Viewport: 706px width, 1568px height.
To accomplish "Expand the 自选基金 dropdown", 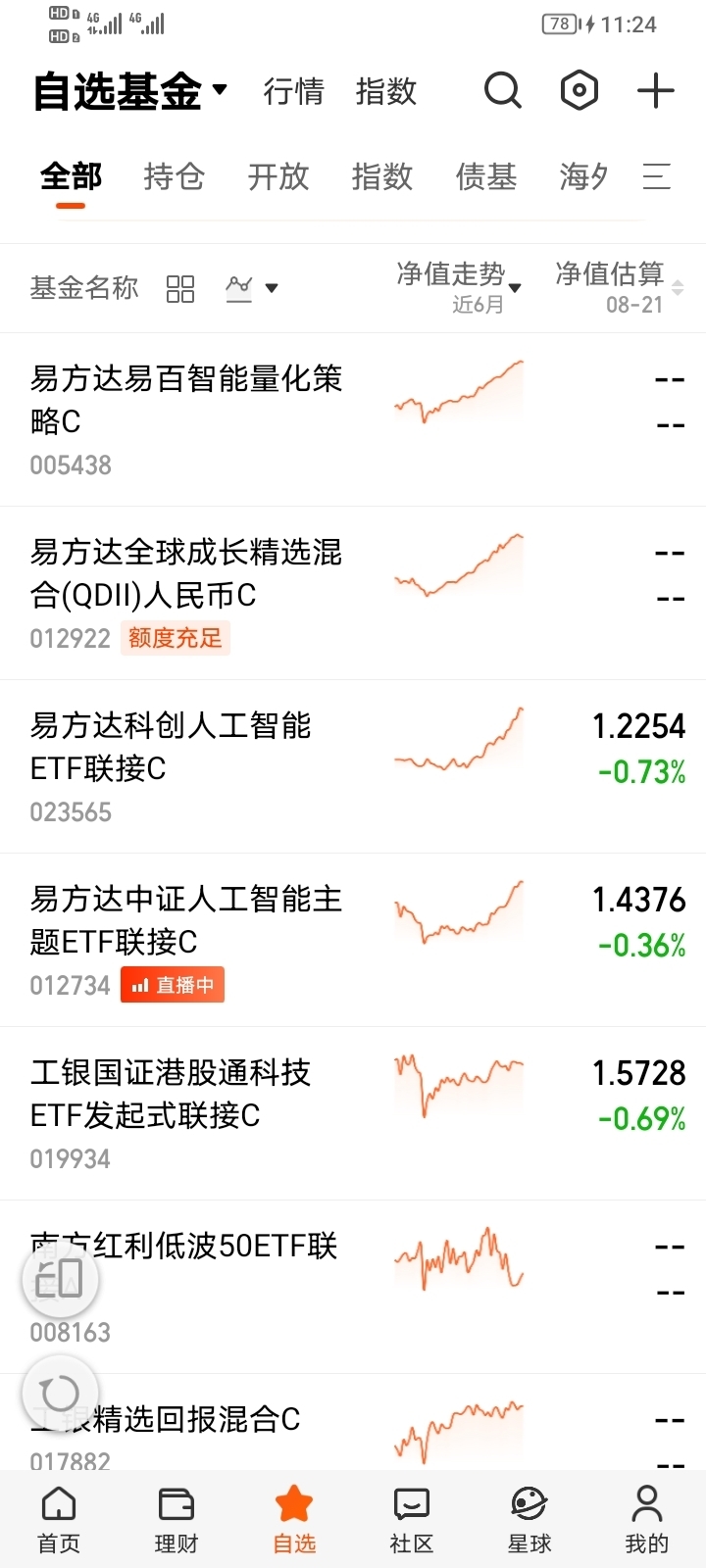I will 130,91.
